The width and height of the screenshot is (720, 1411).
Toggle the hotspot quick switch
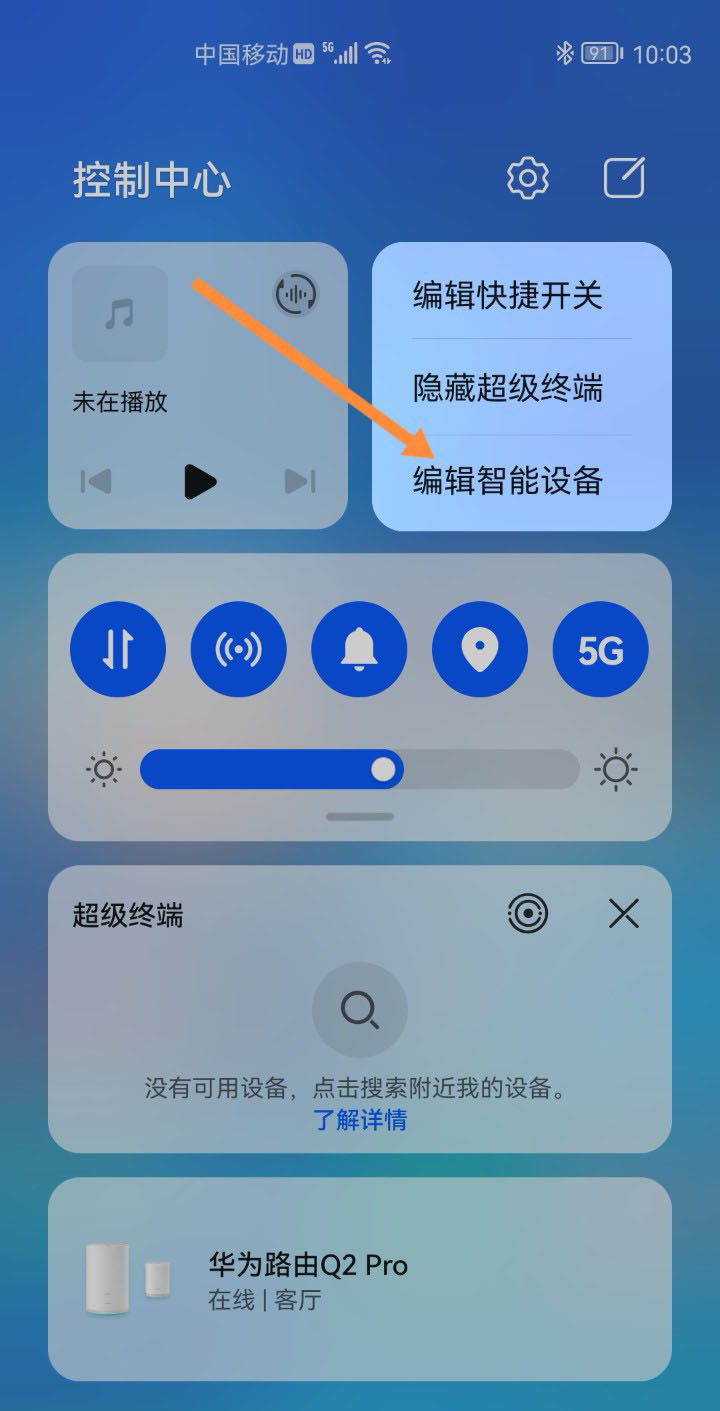click(x=238, y=650)
